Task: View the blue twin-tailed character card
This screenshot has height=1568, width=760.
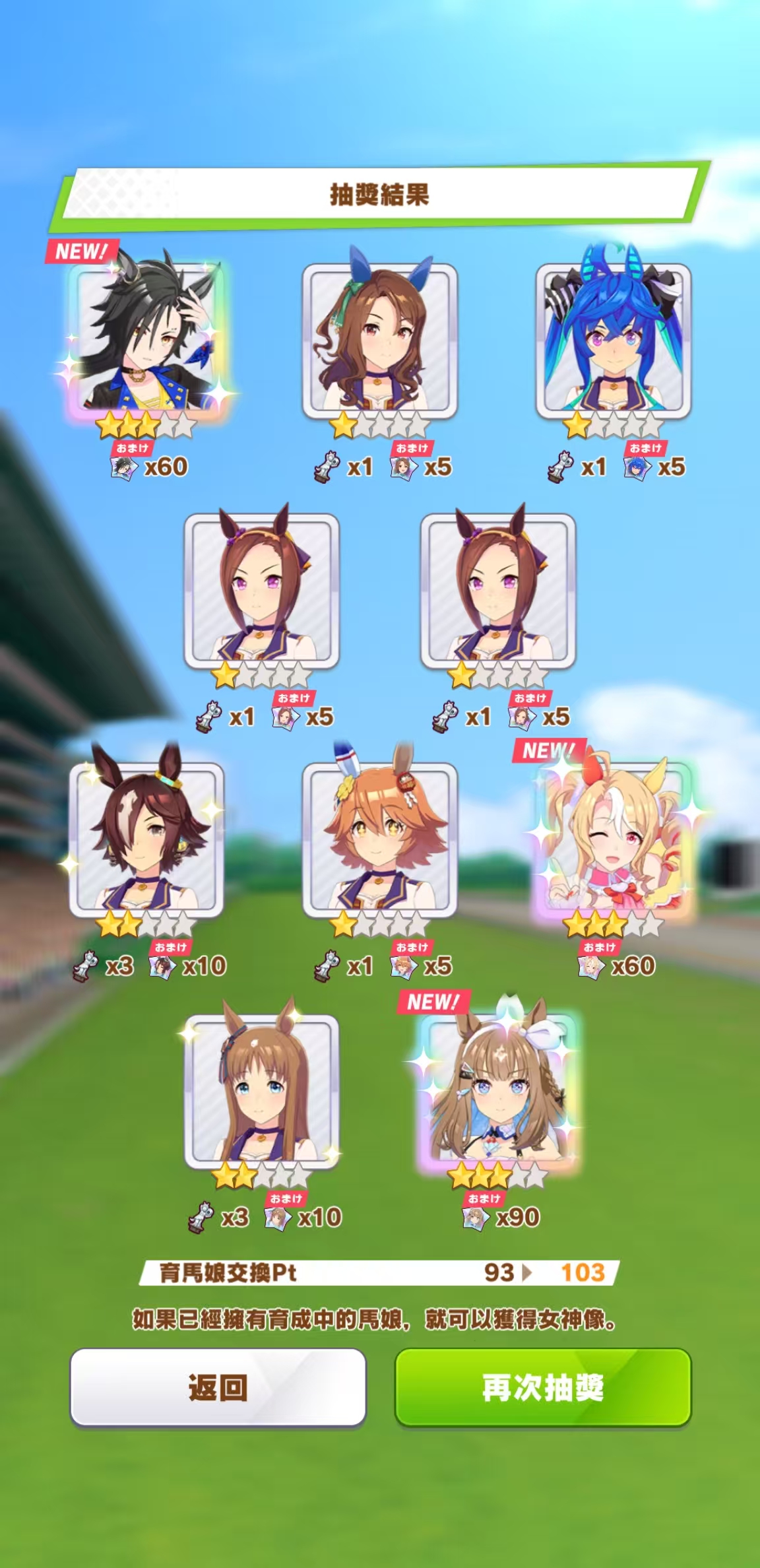Action: click(614, 340)
